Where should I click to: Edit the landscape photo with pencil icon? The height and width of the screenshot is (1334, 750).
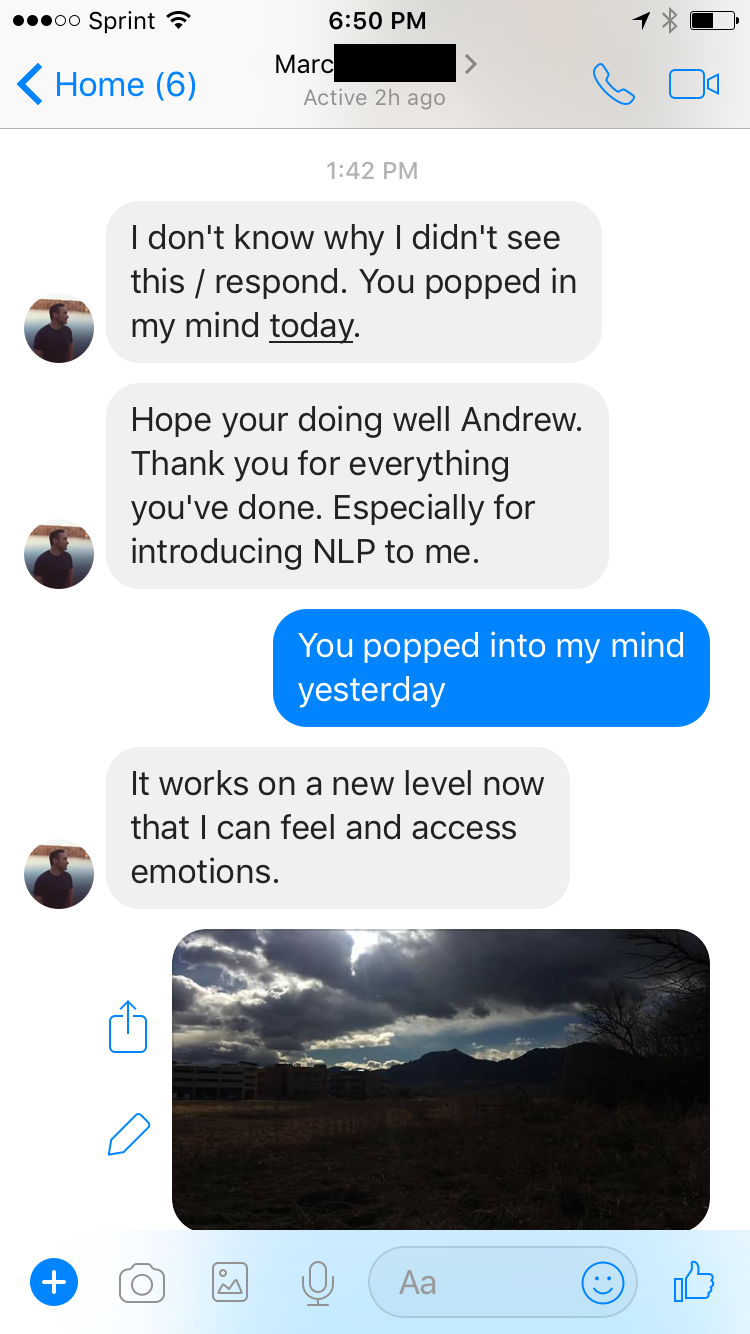pos(128,1134)
